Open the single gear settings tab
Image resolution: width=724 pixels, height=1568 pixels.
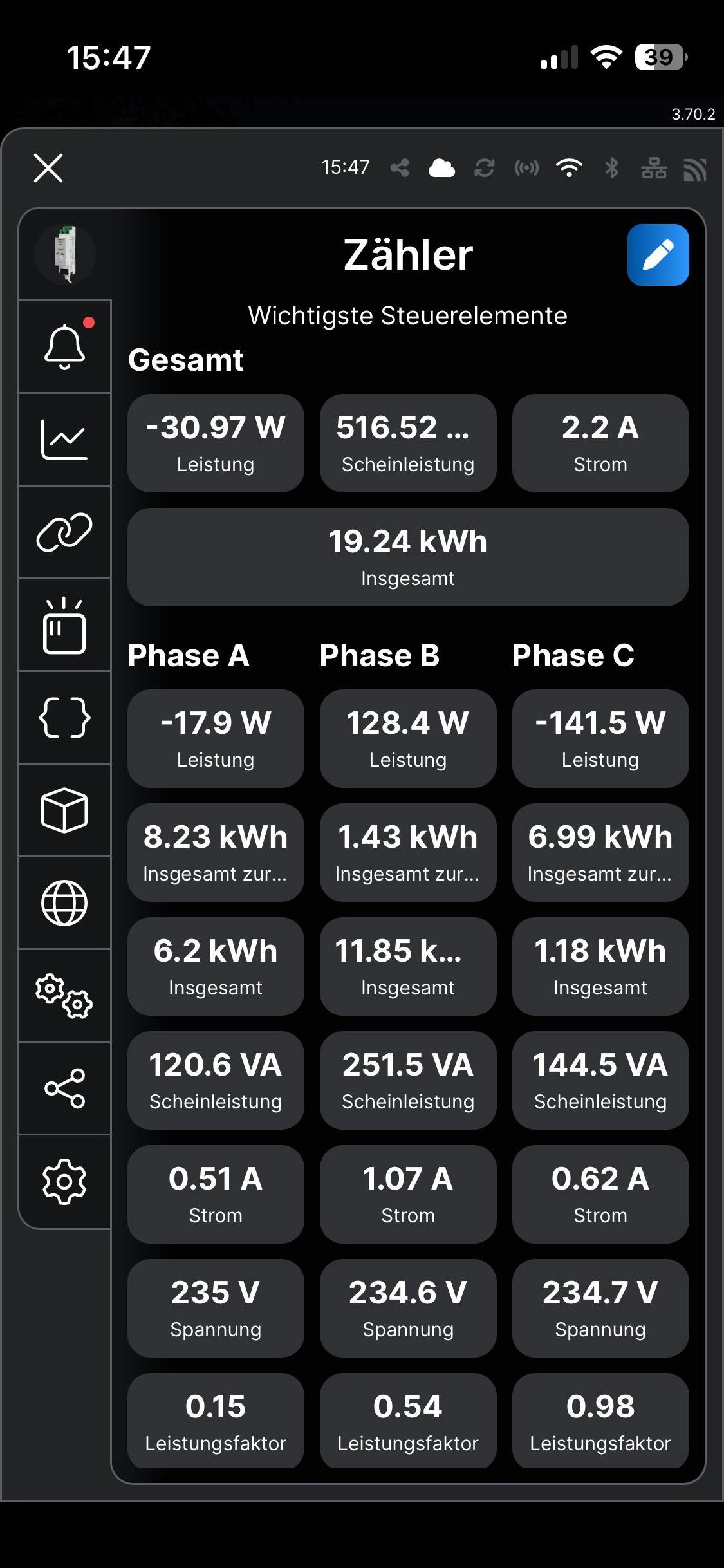[x=64, y=1181]
